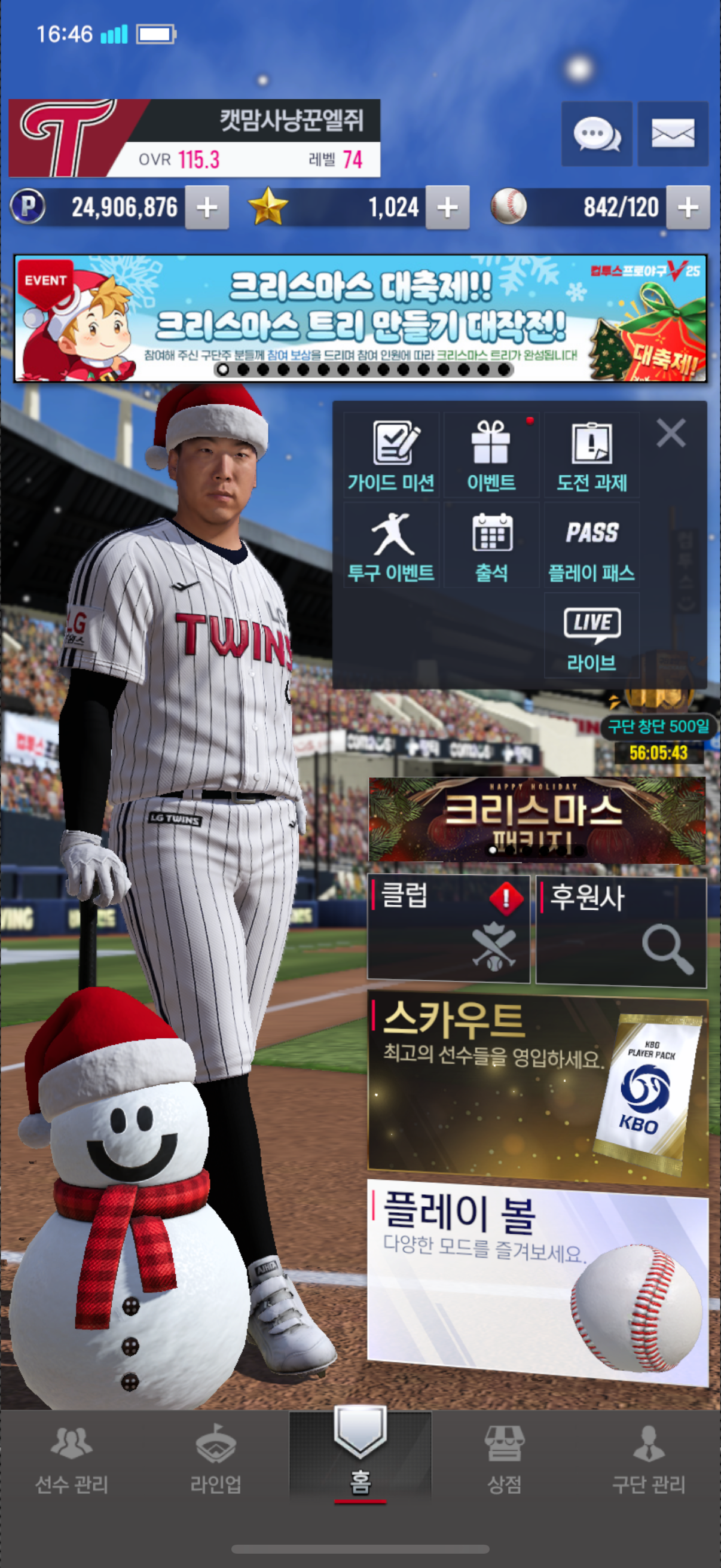Screen dimensions: 721x1568
Task: Open 크리스마스 패키지 banner
Action: (x=537, y=820)
